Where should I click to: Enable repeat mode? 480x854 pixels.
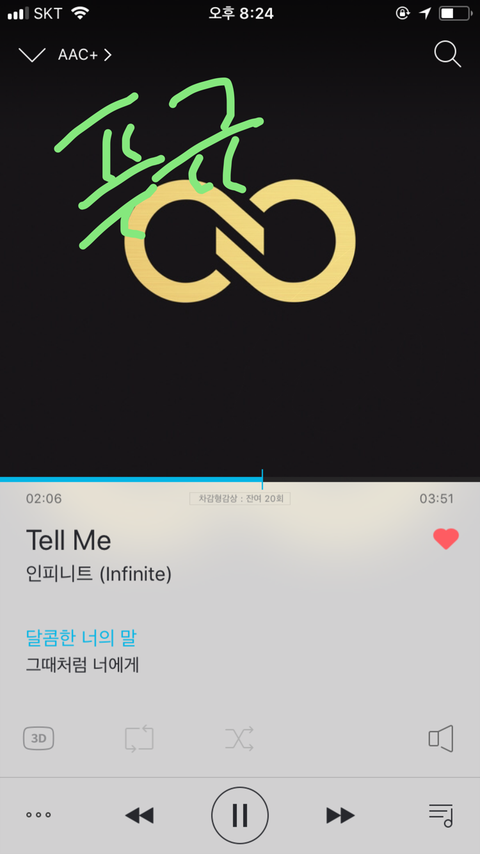coord(139,739)
